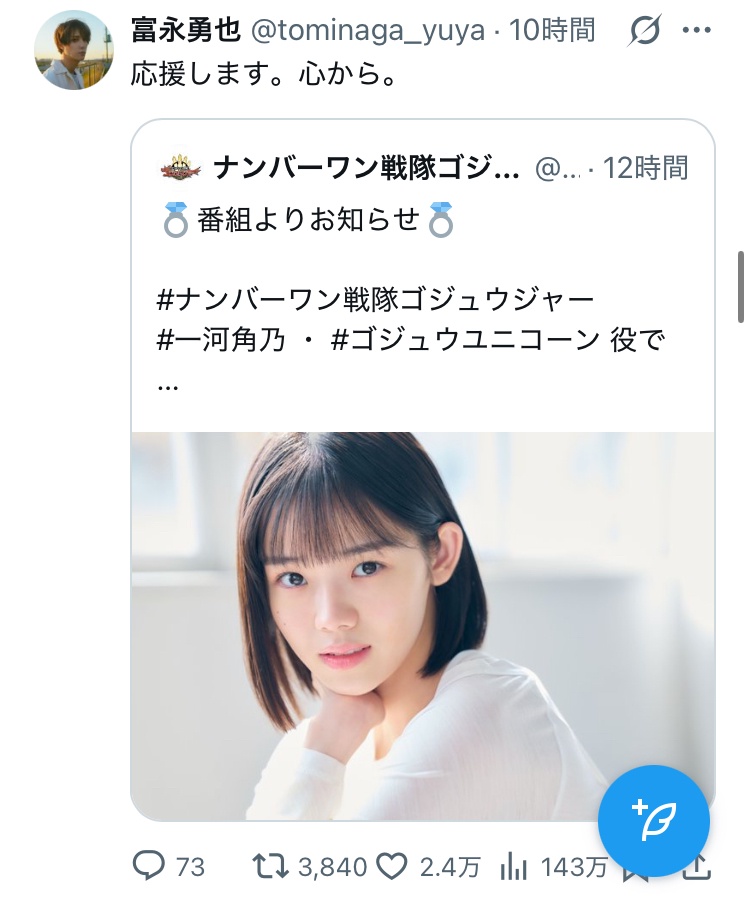Tap the Grok icon beside the timestamp
Viewport: 750px width, 906px height.
click(645, 31)
